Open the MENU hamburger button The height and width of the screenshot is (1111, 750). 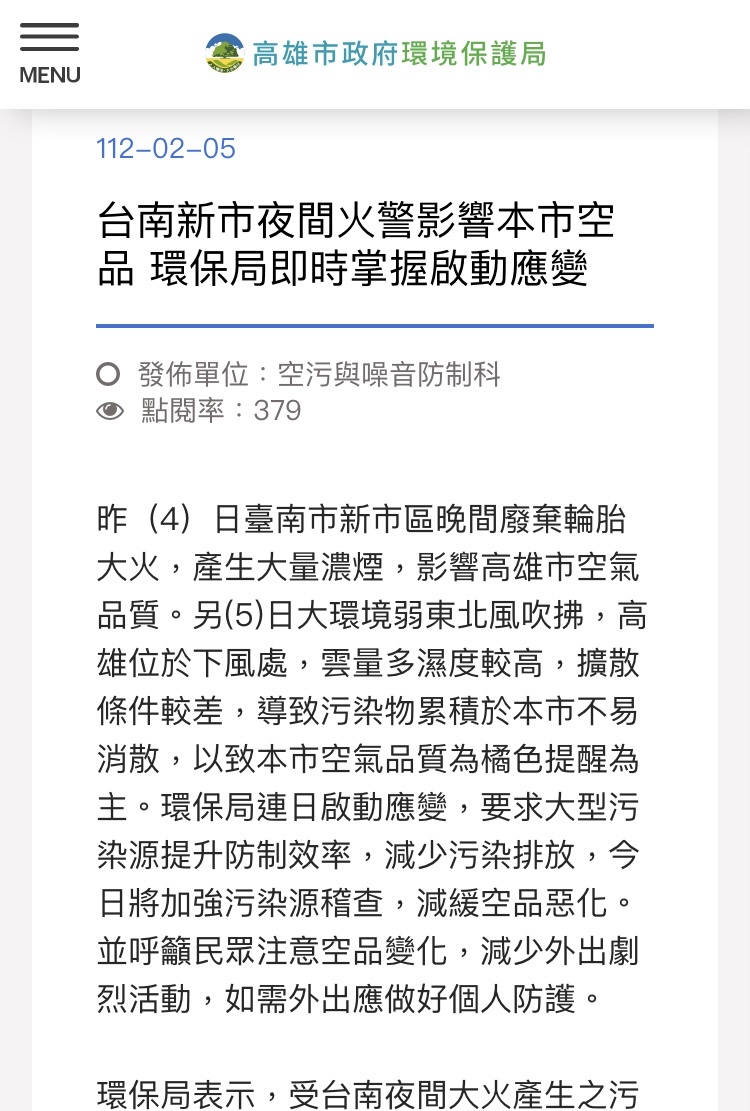pos(49,53)
